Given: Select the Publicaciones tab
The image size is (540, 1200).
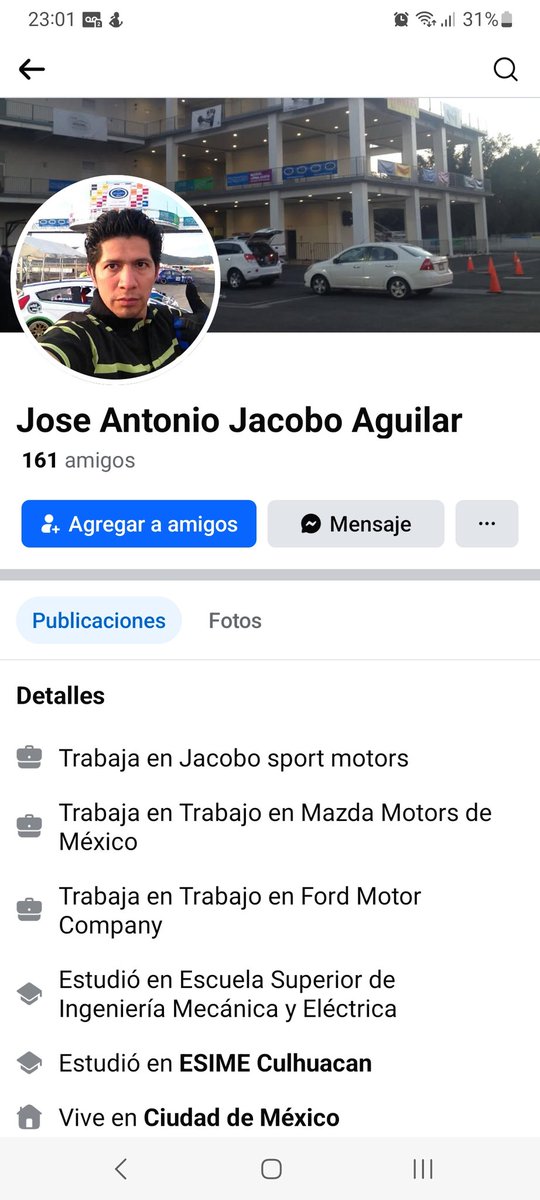Looking at the screenshot, I should pos(99,620).
